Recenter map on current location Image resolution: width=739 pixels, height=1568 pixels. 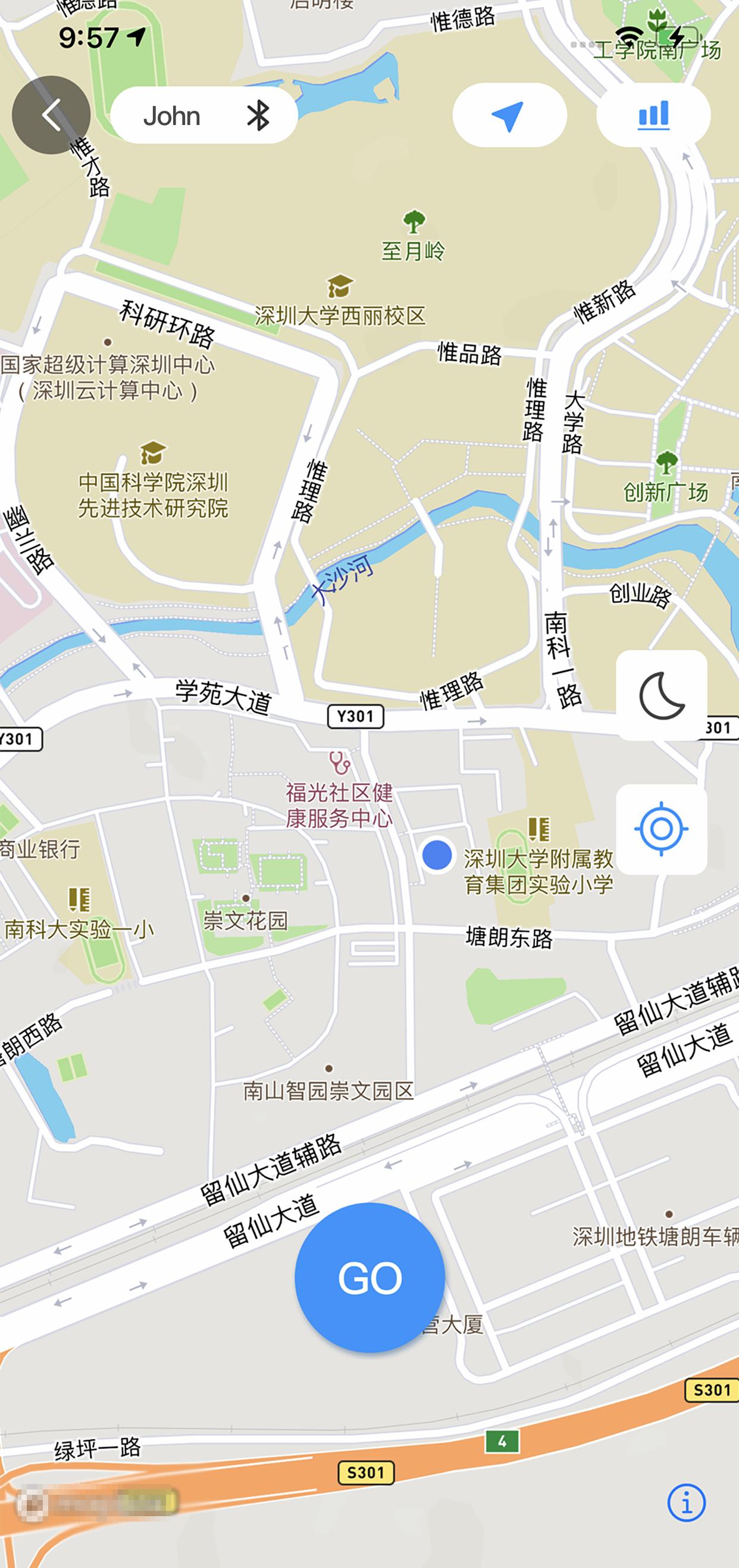662,829
